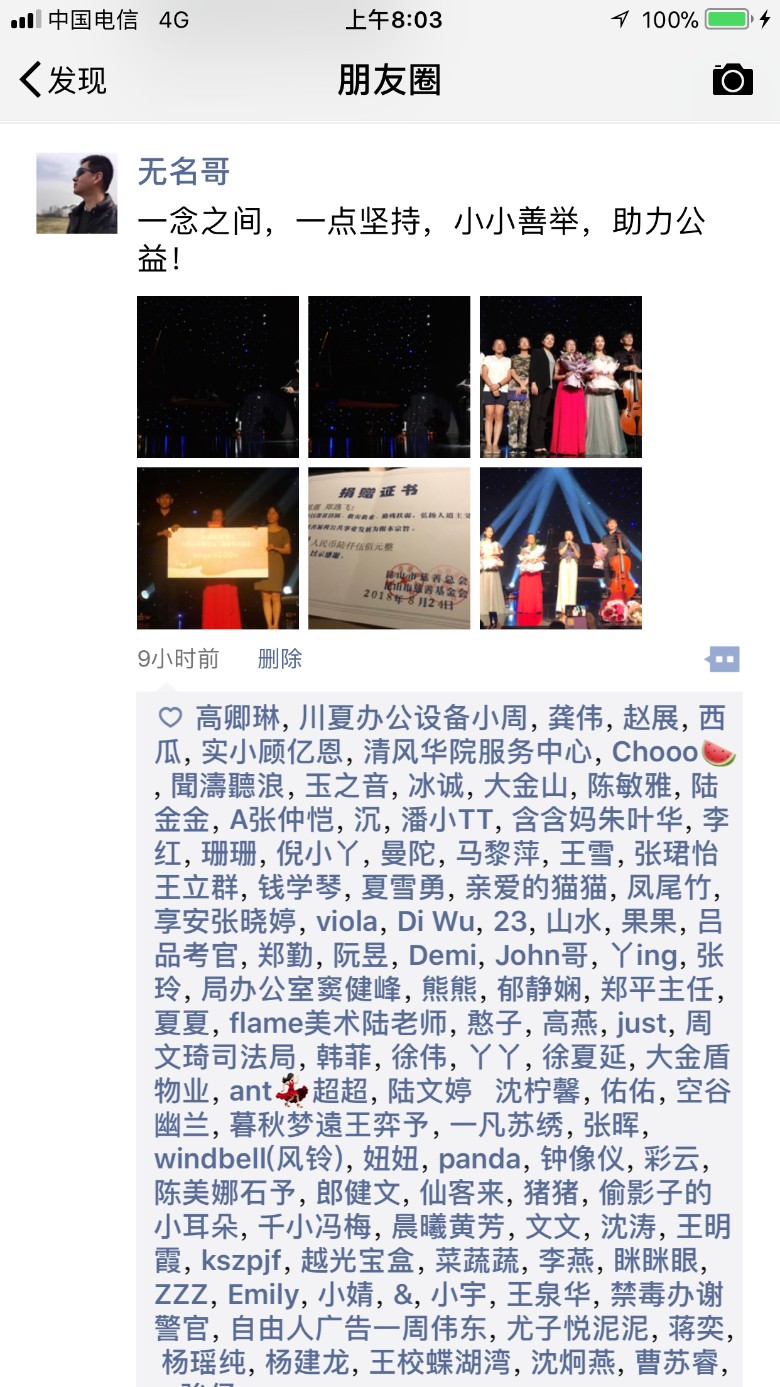View the group photo with cello
Viewport: 780px width, 1387px height.
[561, 377]
